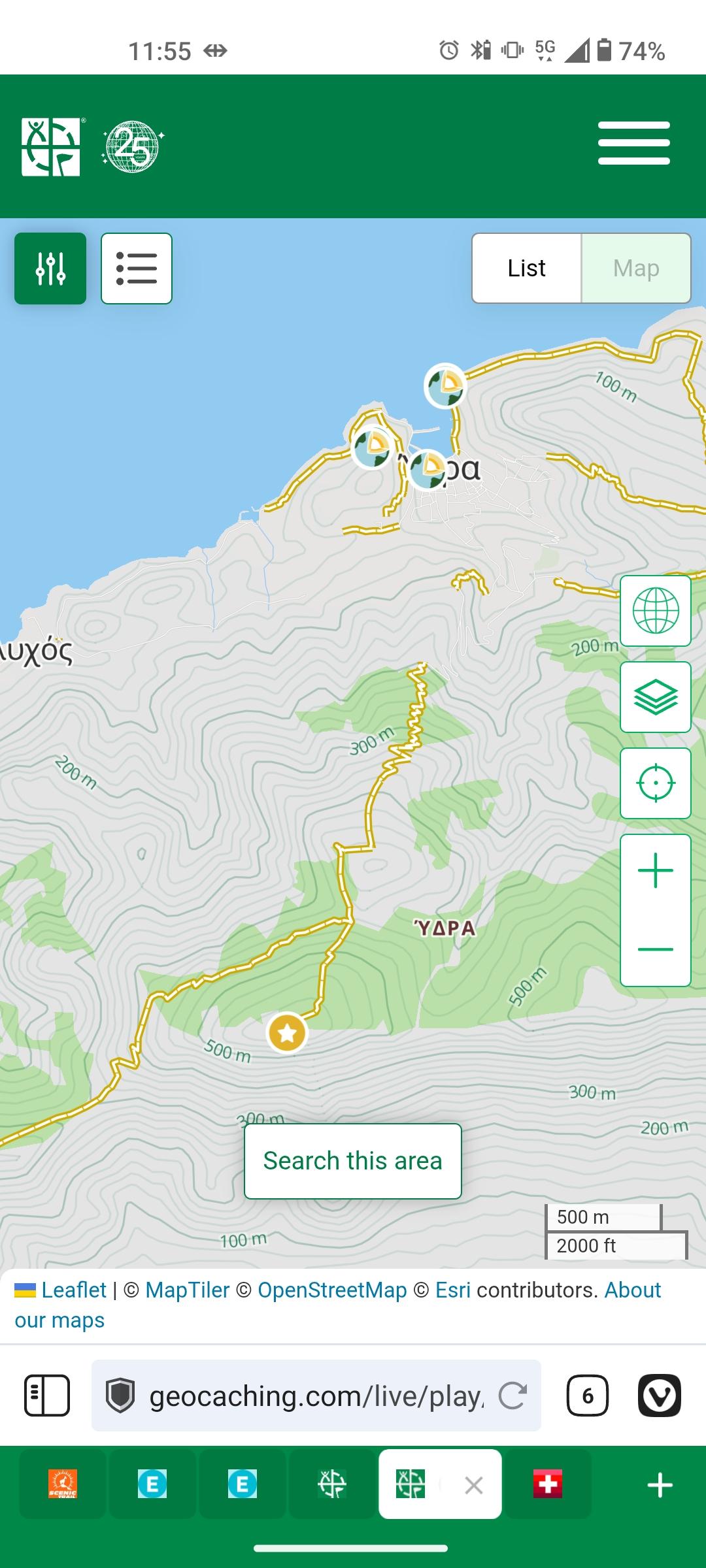Open the globe map option
Viewport: 706px width, 1568px height.
click(x=656, y=611)
